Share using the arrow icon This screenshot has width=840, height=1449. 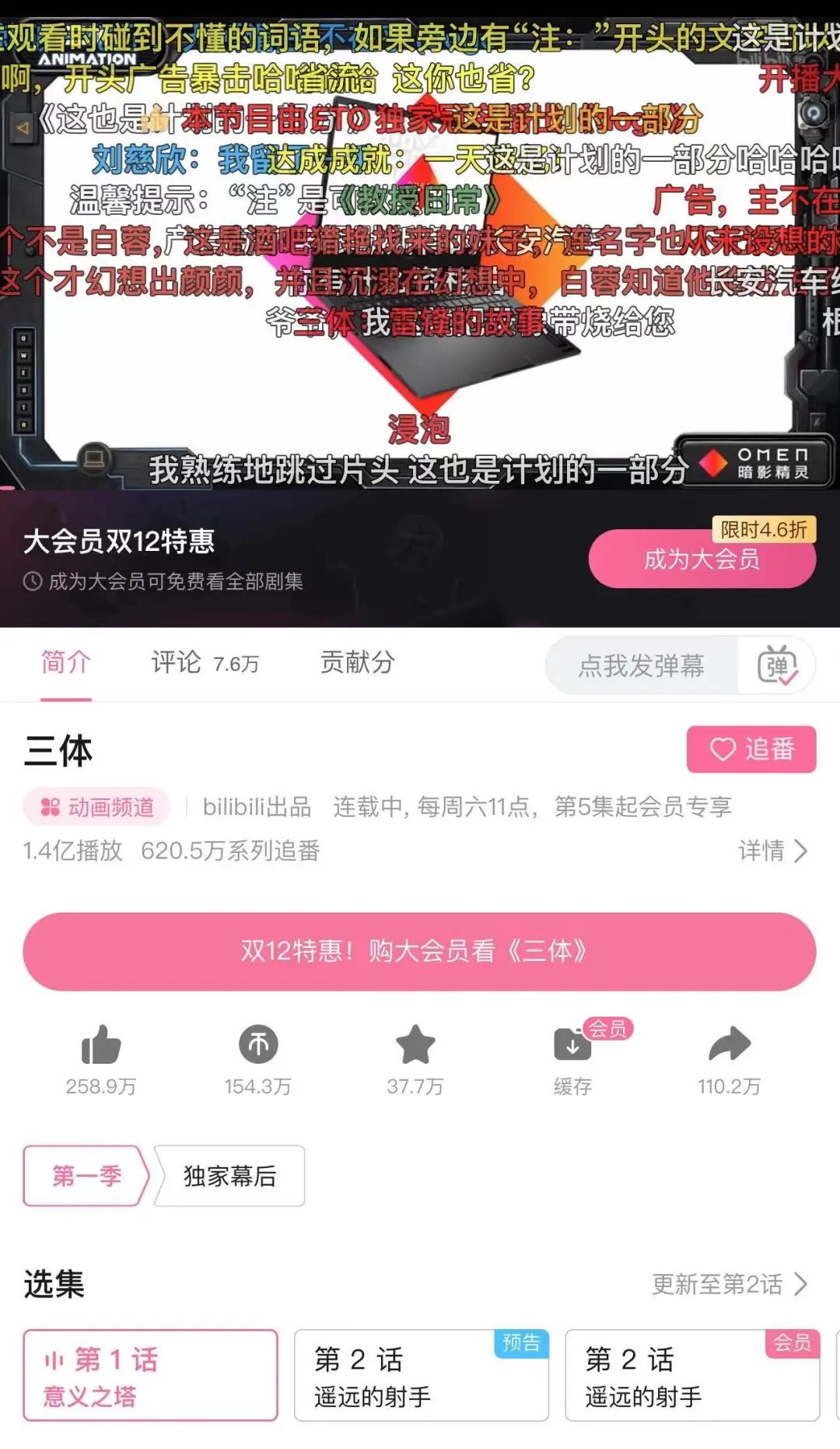pos(729,1045)
